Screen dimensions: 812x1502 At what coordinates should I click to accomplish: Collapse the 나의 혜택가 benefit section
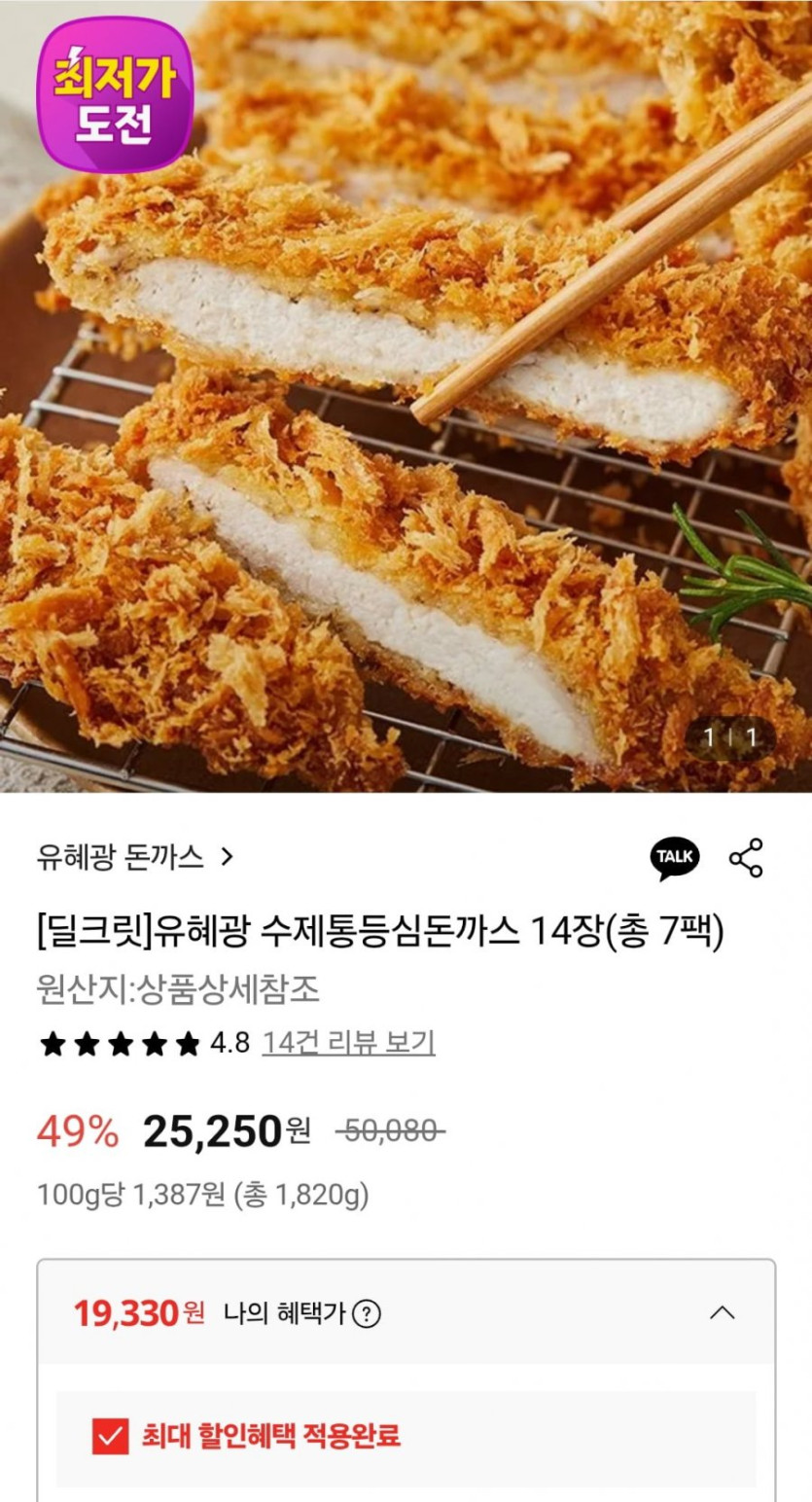tap(722, 1313)
